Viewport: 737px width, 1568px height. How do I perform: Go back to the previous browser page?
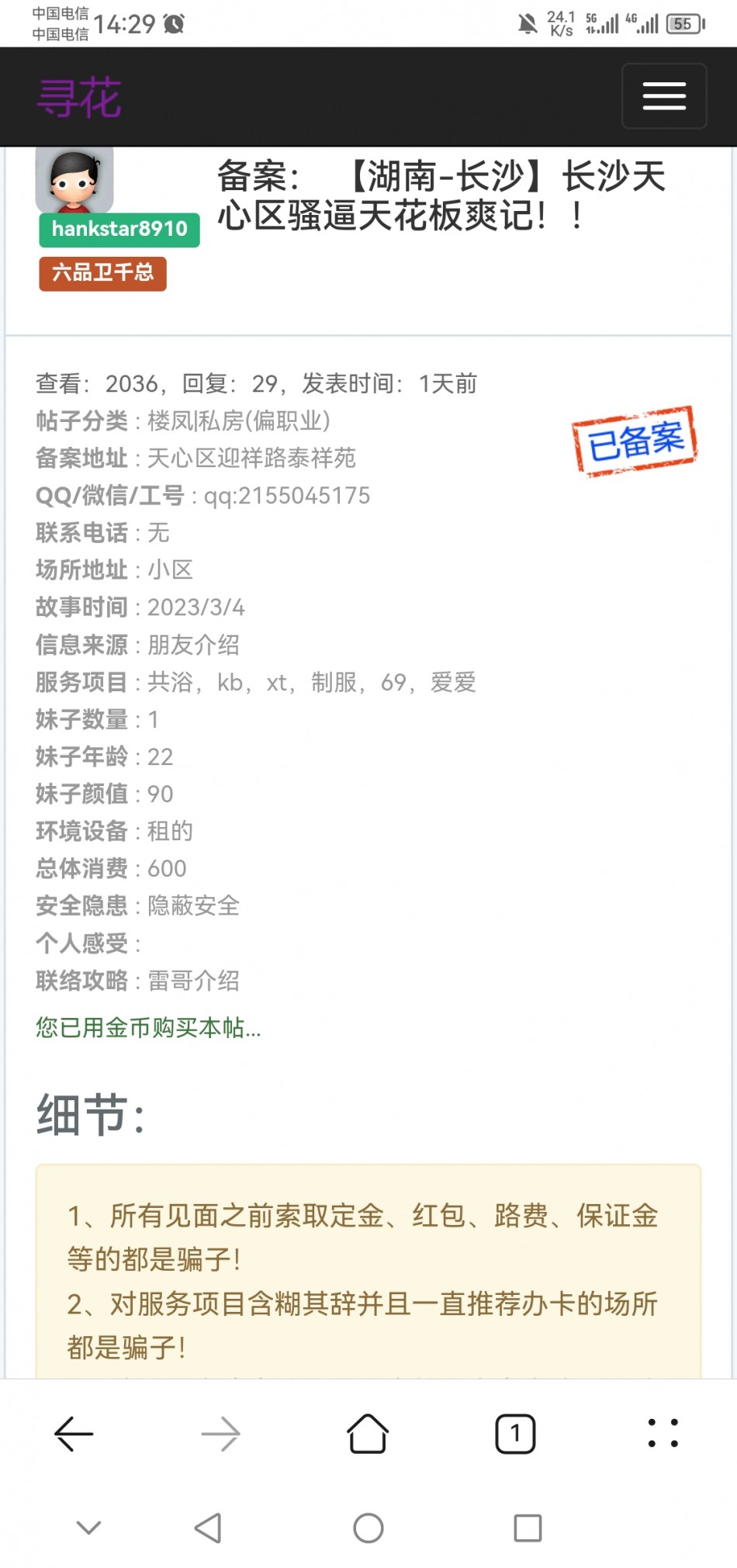pyautogui.click(x=74, y=1434)
